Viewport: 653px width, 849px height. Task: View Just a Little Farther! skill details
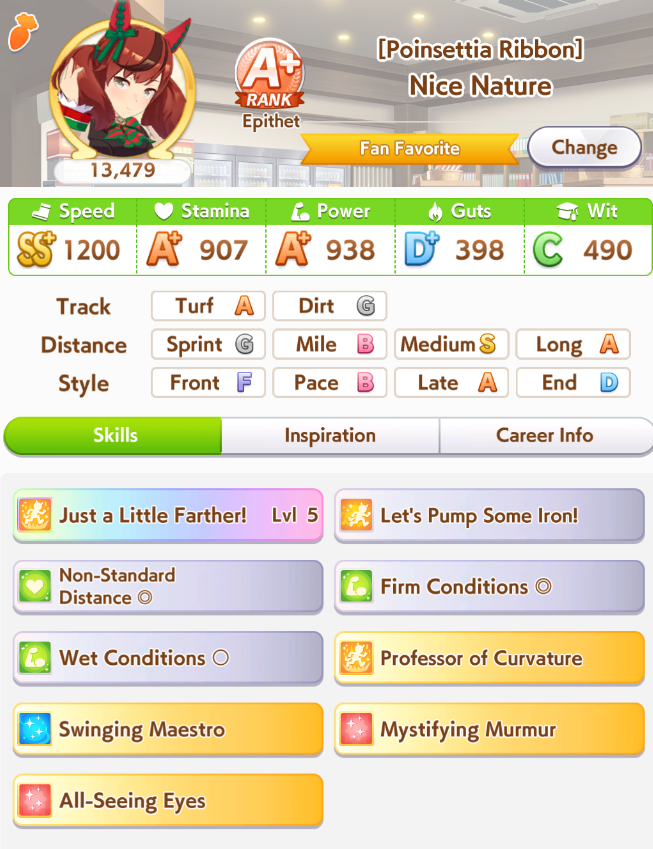(x=168, y=516)
